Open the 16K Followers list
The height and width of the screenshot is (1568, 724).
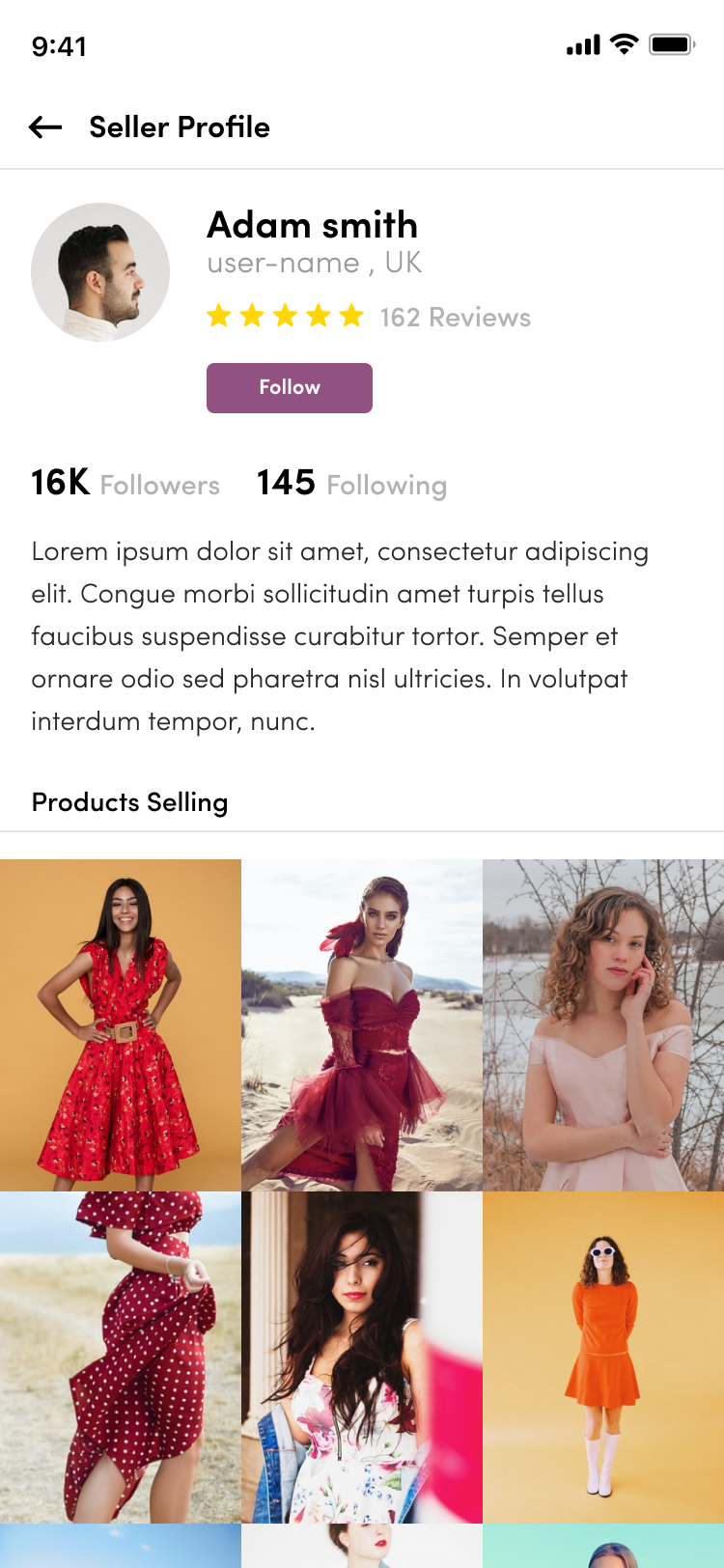[125, 483]
